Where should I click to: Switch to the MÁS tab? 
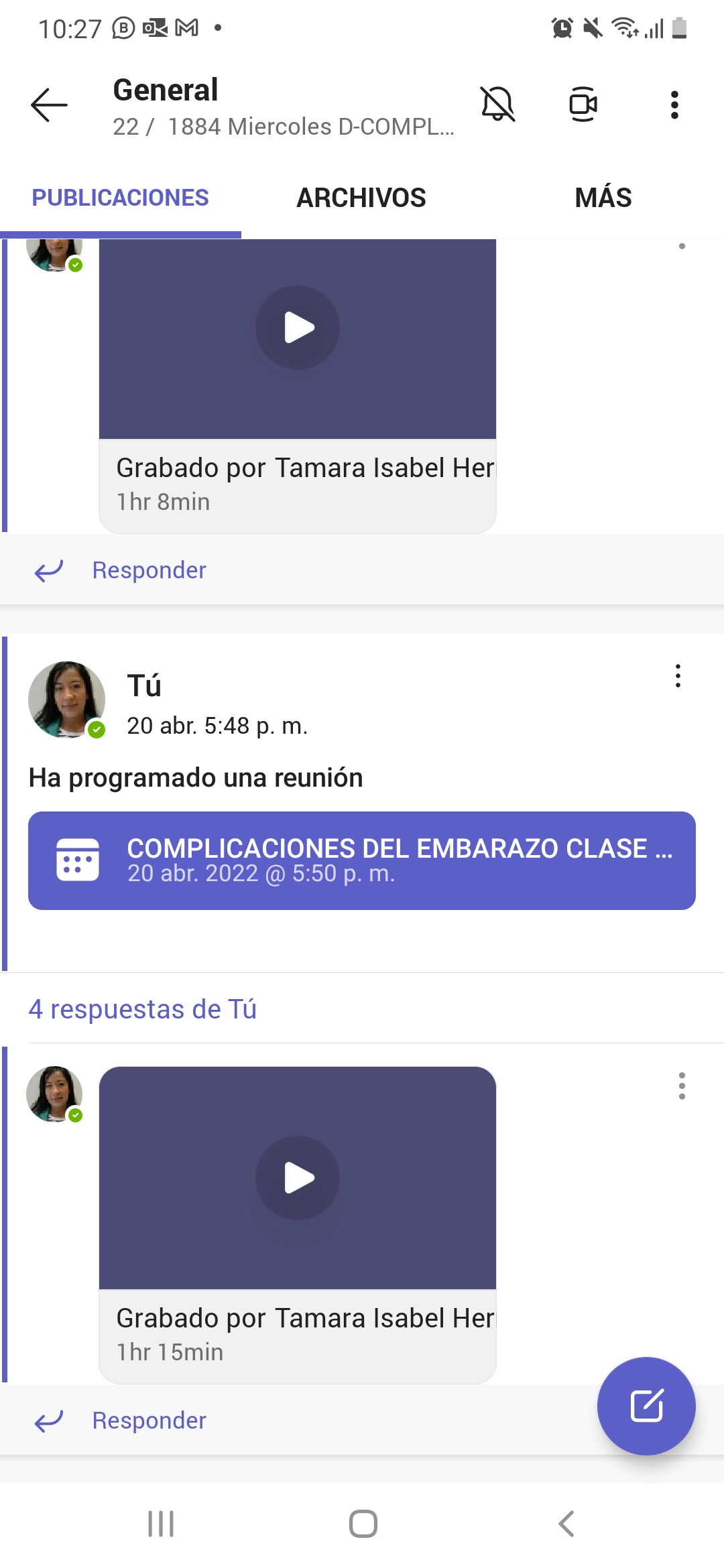(603, 198)
